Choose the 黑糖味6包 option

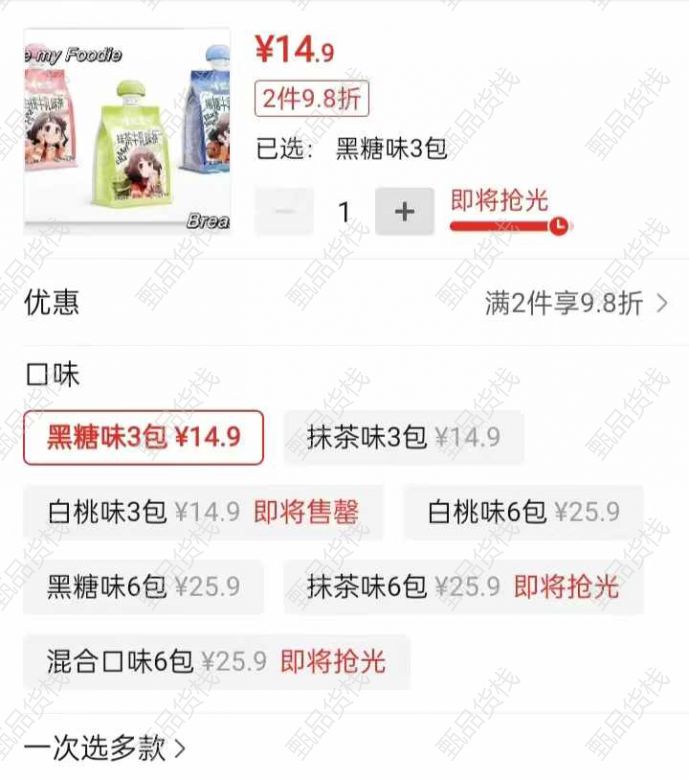(x=143, y=586)
